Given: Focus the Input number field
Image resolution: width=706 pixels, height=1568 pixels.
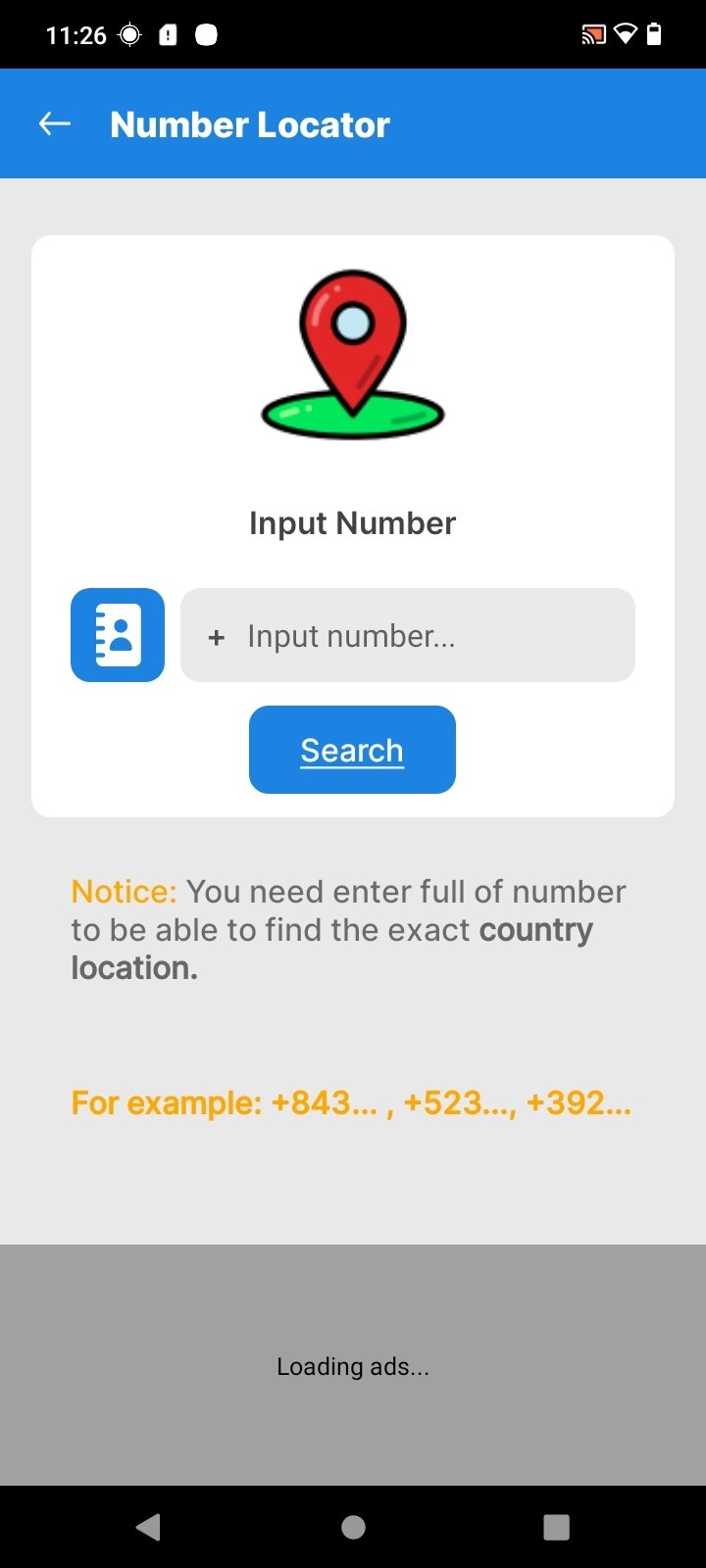Looking at the screenshot, I should 408,635.
